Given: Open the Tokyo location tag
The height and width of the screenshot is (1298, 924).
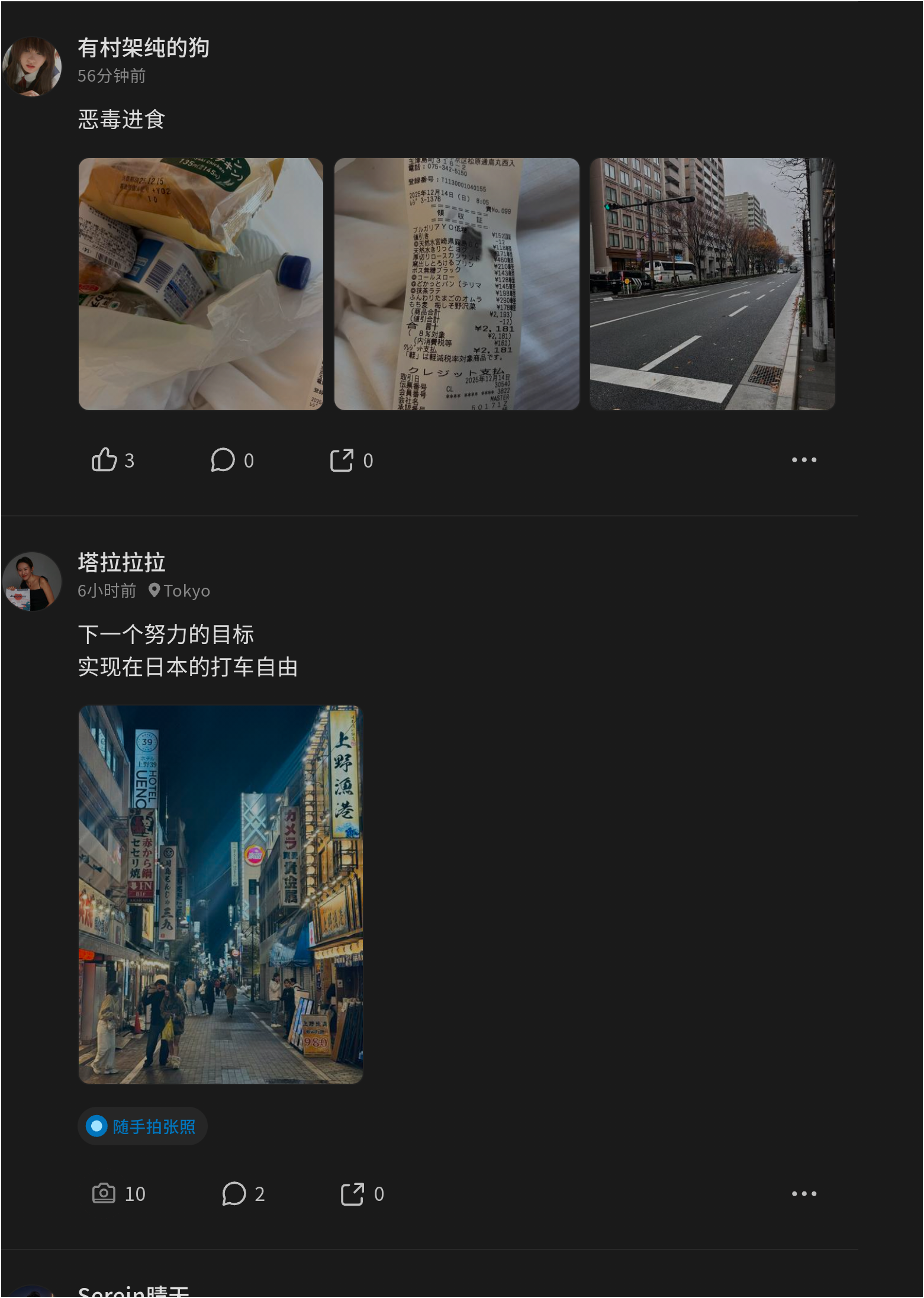Looking at the screenshot, I should [x=180, y=591].
